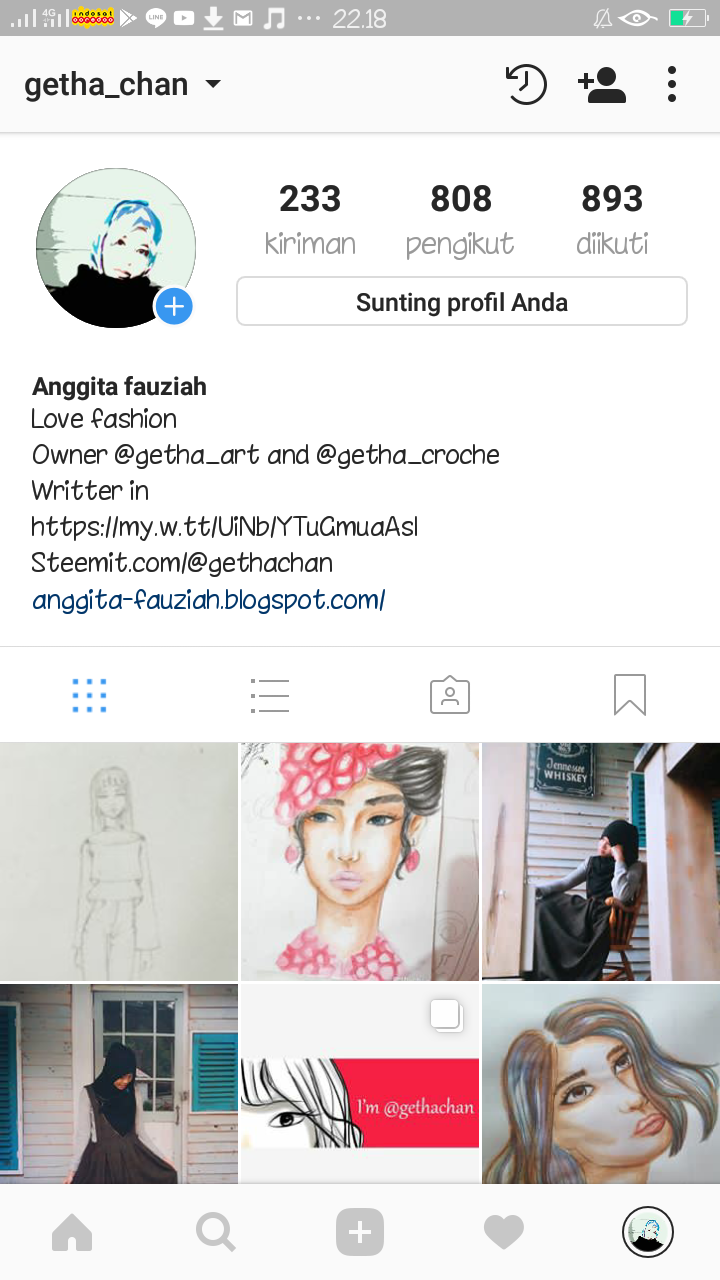Open your profile avatar in bottom bar
Viewport: 720px width, 1280px height.
coord(647,1231)
